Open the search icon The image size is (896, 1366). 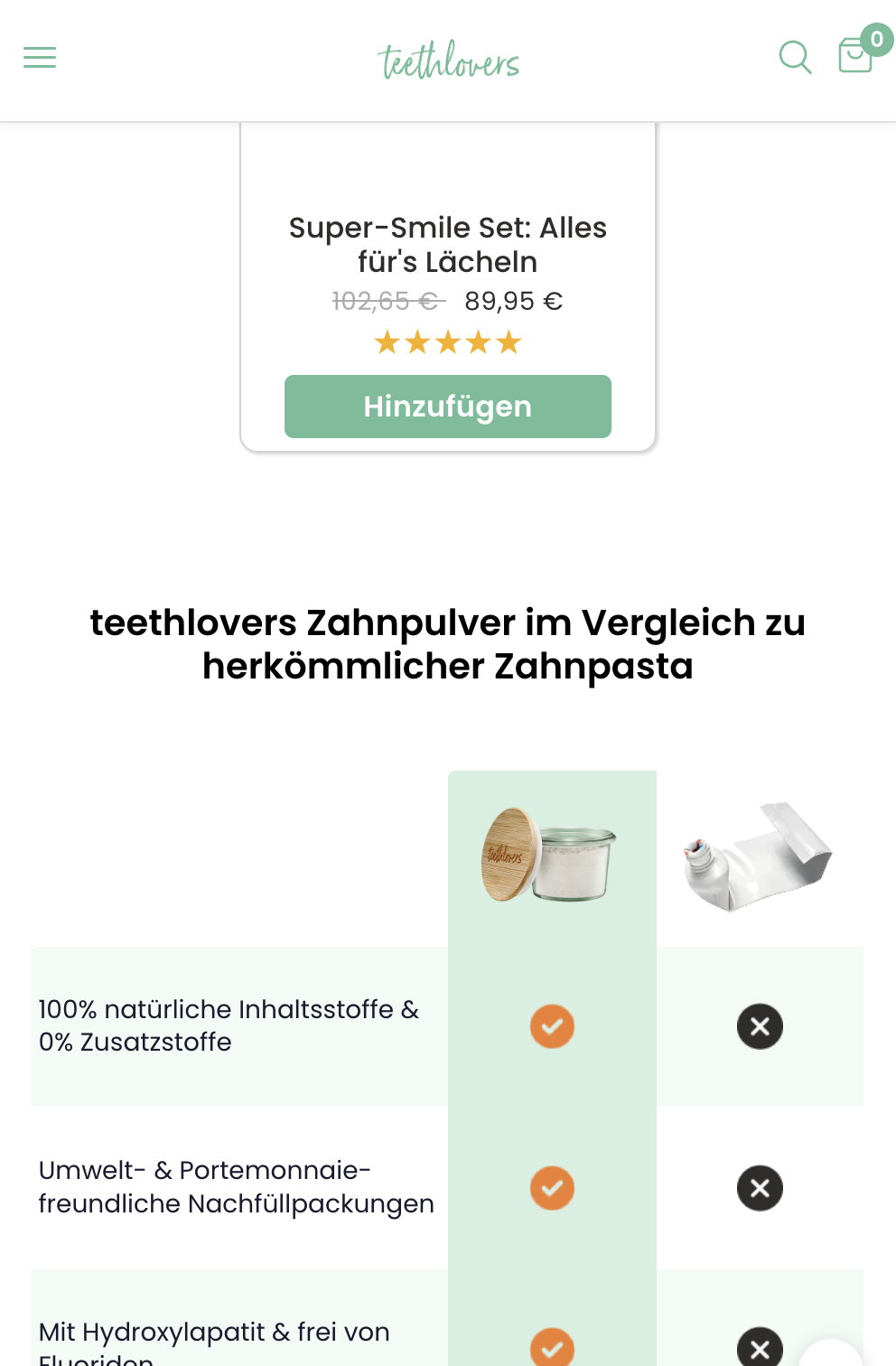click(x=795, y=57)
